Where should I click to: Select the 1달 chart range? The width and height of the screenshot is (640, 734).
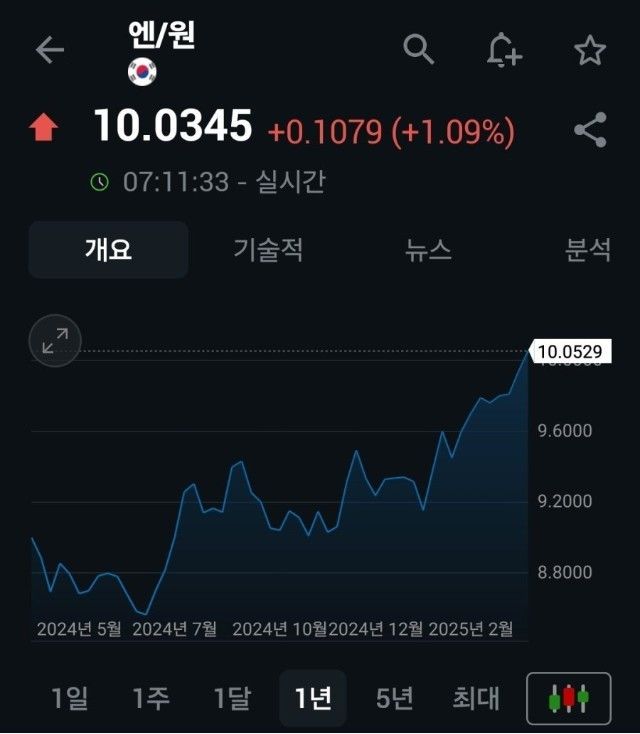pos(232,698)
